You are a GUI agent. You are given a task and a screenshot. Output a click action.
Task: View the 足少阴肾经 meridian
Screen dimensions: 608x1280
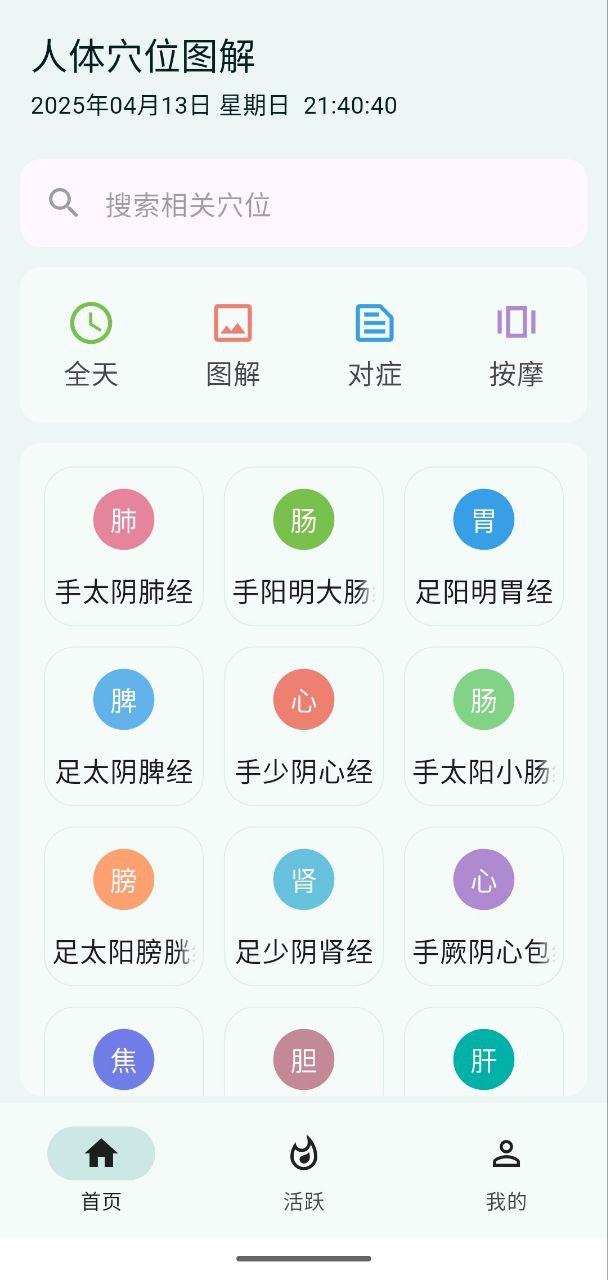[x=304, y=906]
